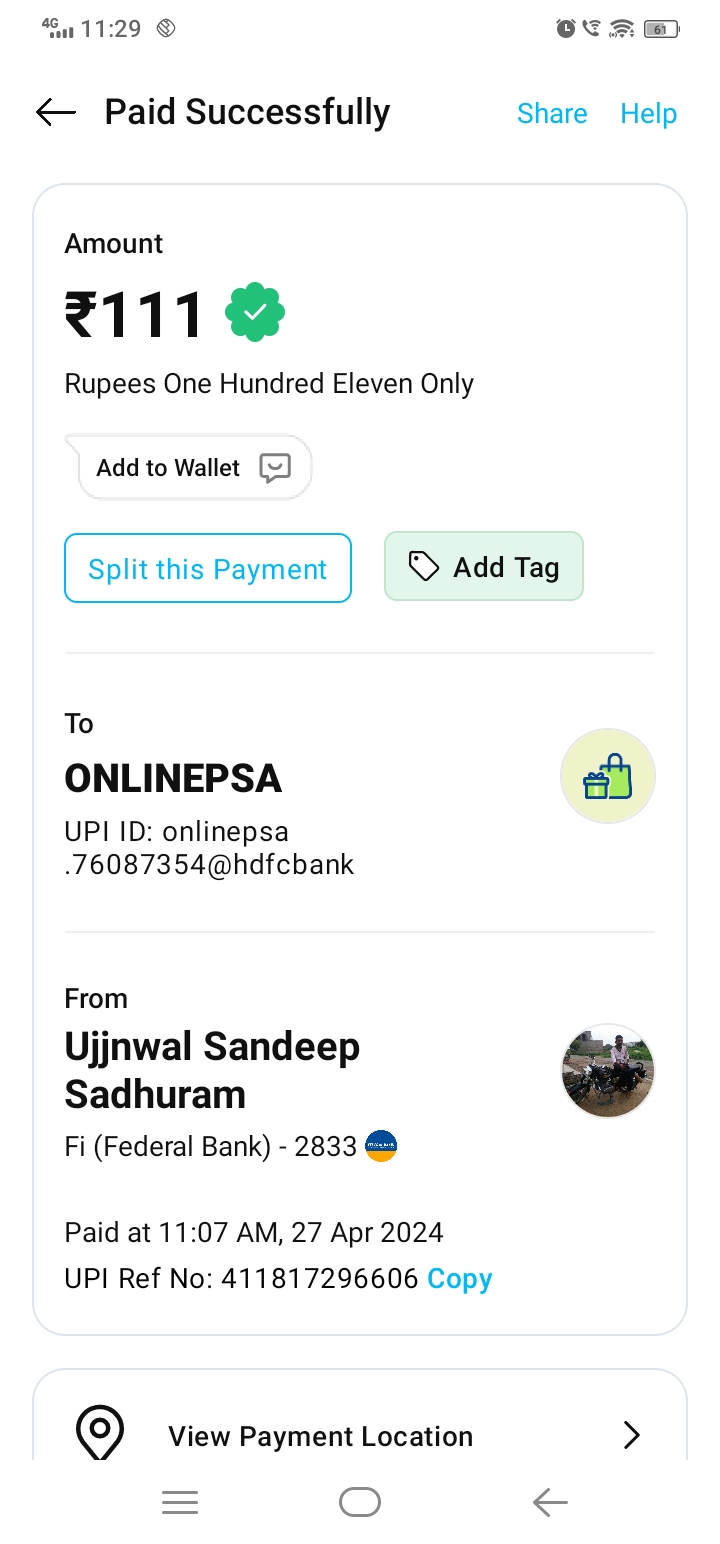Go back using the top-left arrow
720x1544 pixels.
click(x=56, y=113)
